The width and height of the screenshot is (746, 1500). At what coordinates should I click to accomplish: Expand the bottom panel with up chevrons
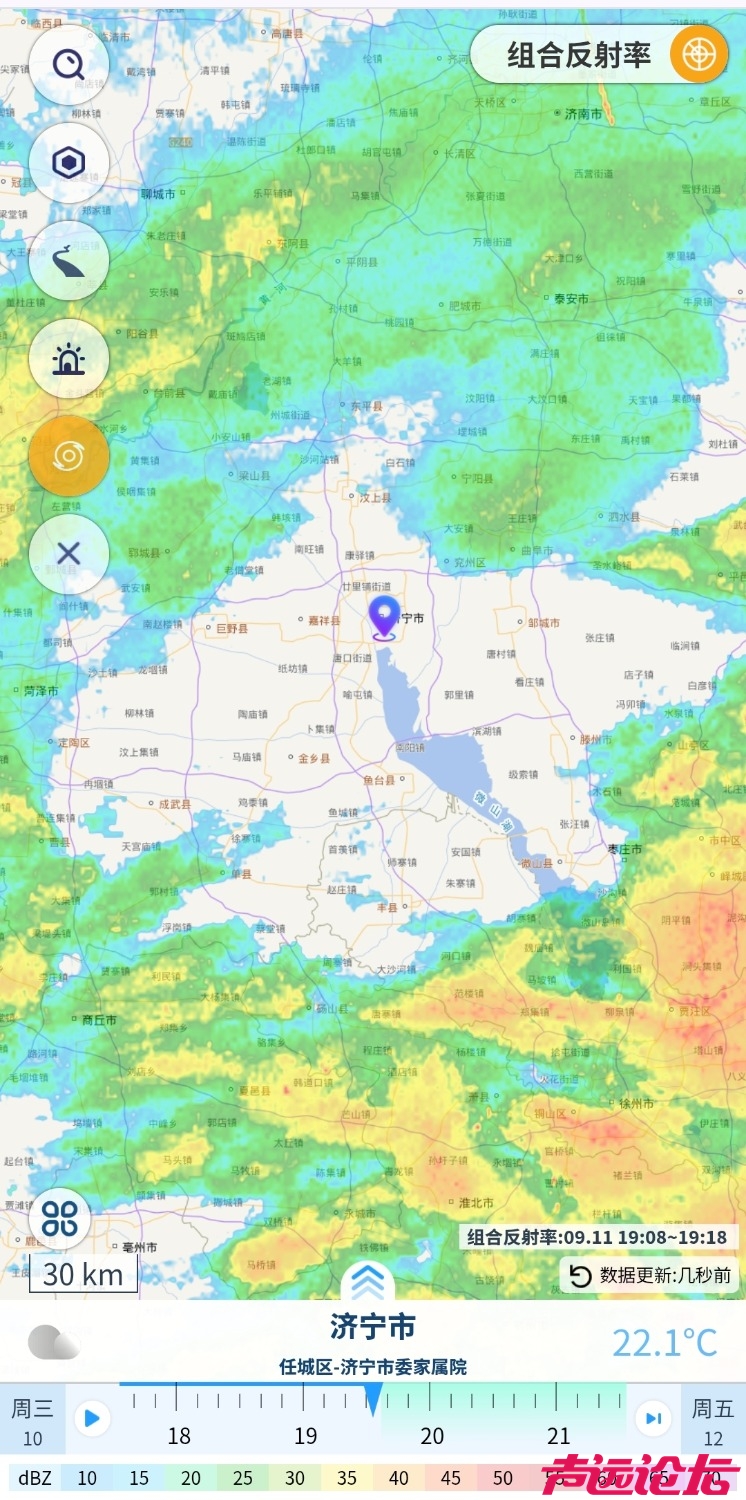coord(368,1280)
